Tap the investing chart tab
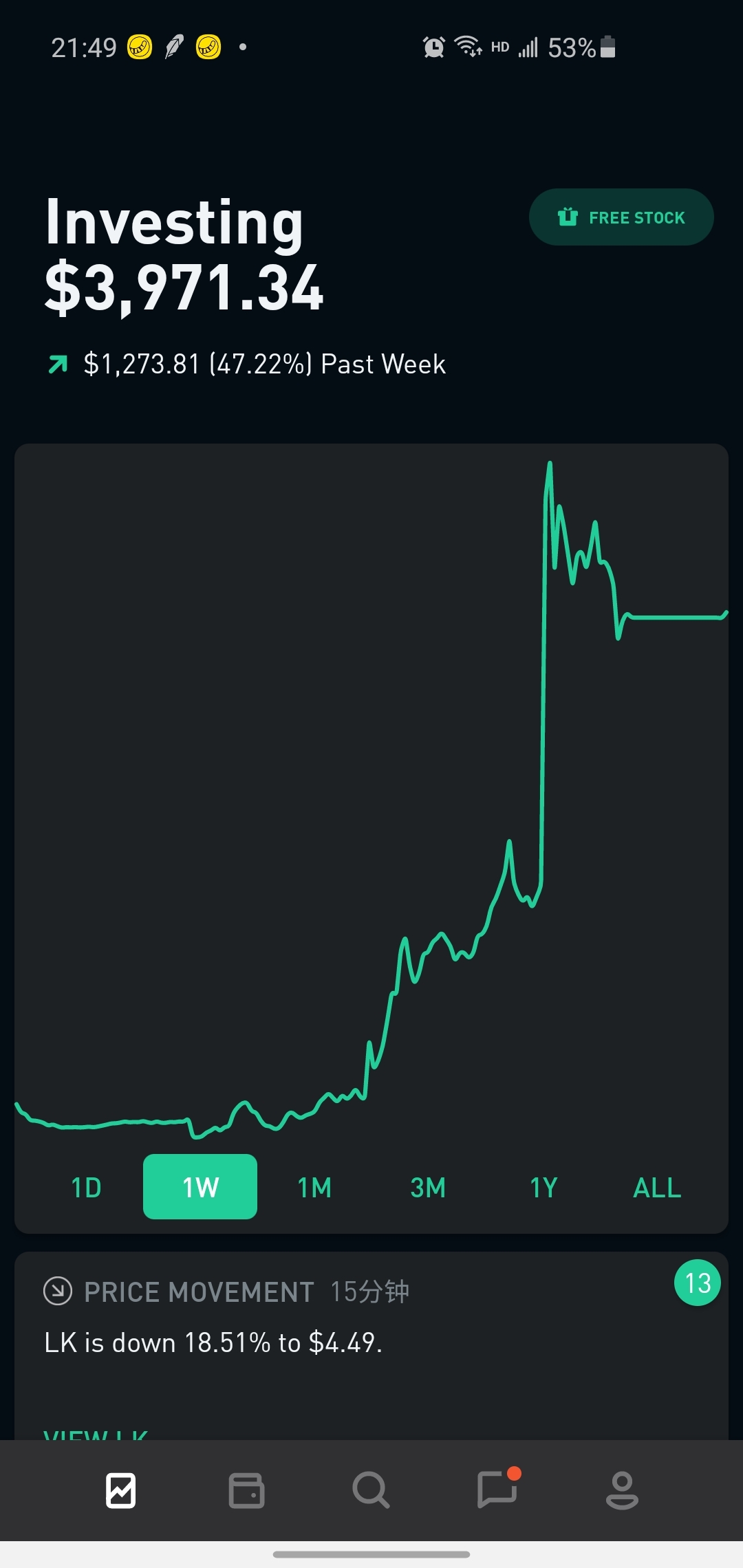This screenshot has width=743, height=1568. (121, 1491)
